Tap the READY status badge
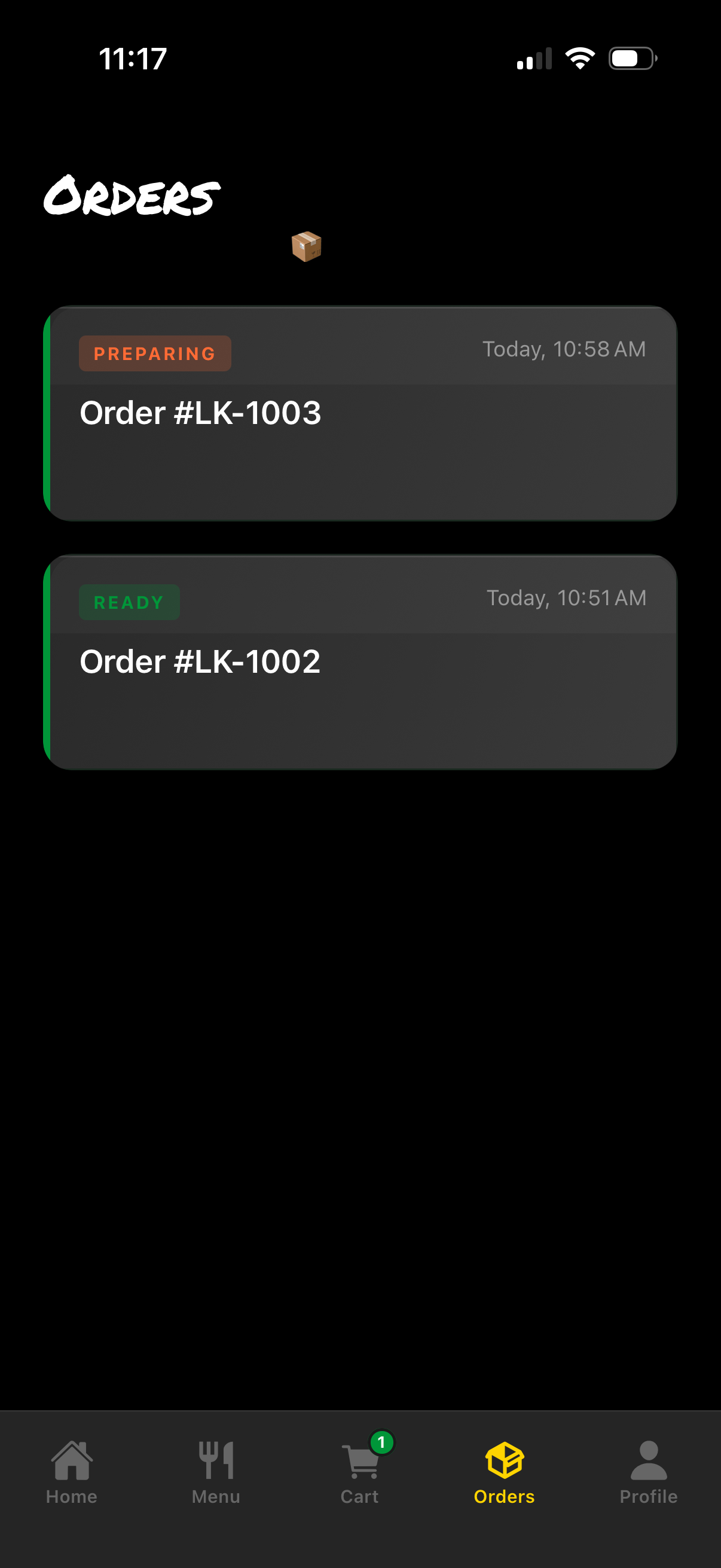Viewport: 721px width, 1568px height. (x=129, y=602)
